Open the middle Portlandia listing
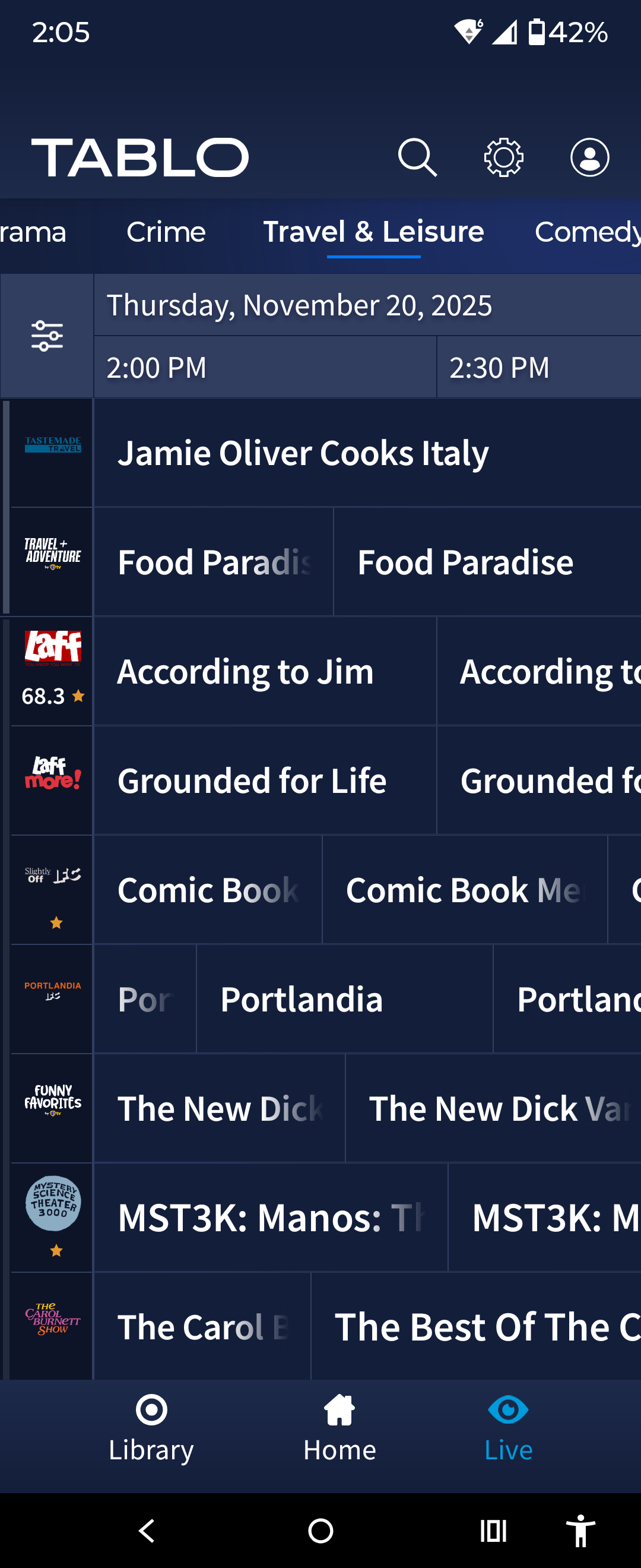This screenshot has width=641, height=1568. coord(344,999)
